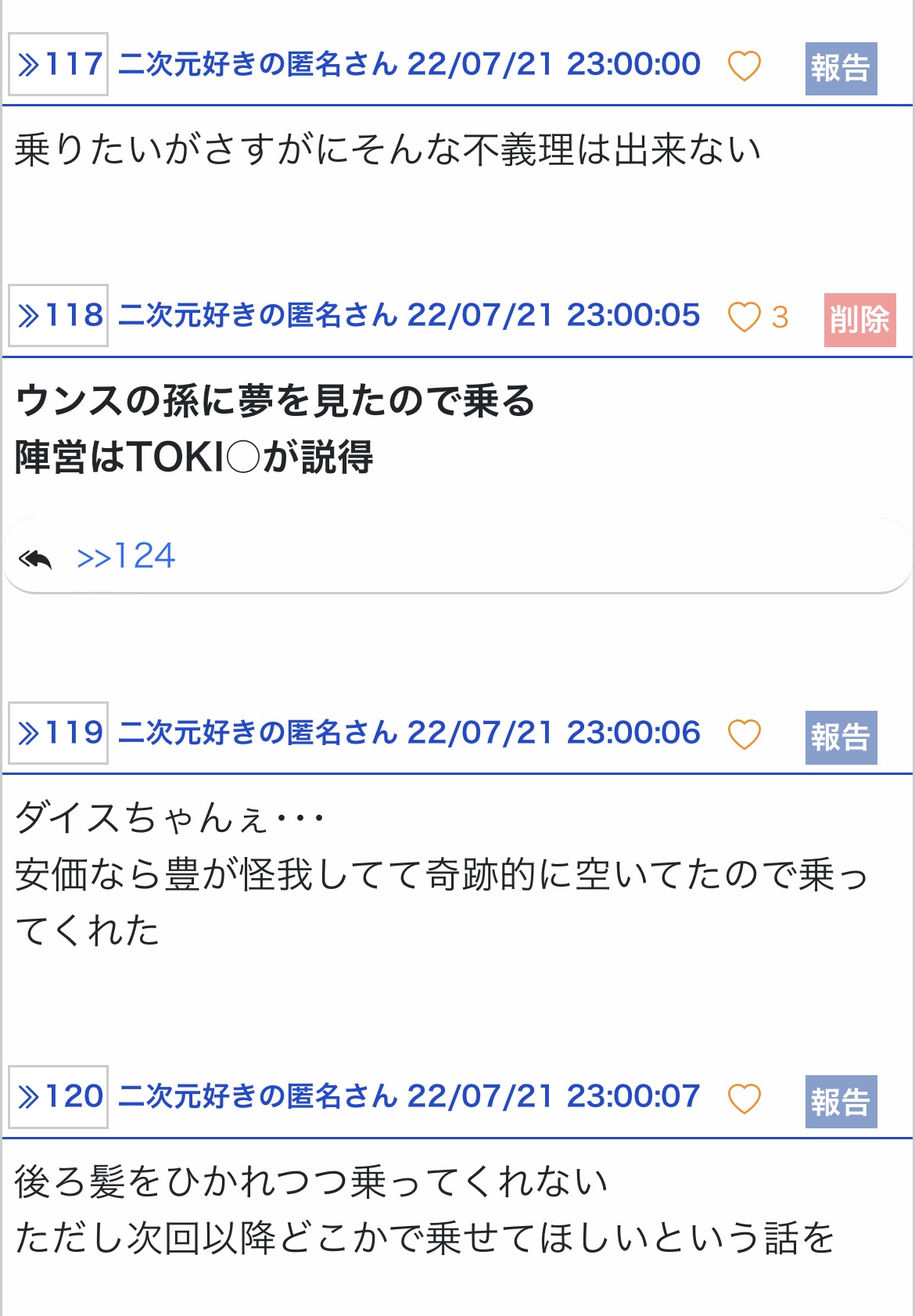The image size is (915, 1316).
Task: Open the reply link >>124
Action: pyautogui.click(x=126, y=557)
